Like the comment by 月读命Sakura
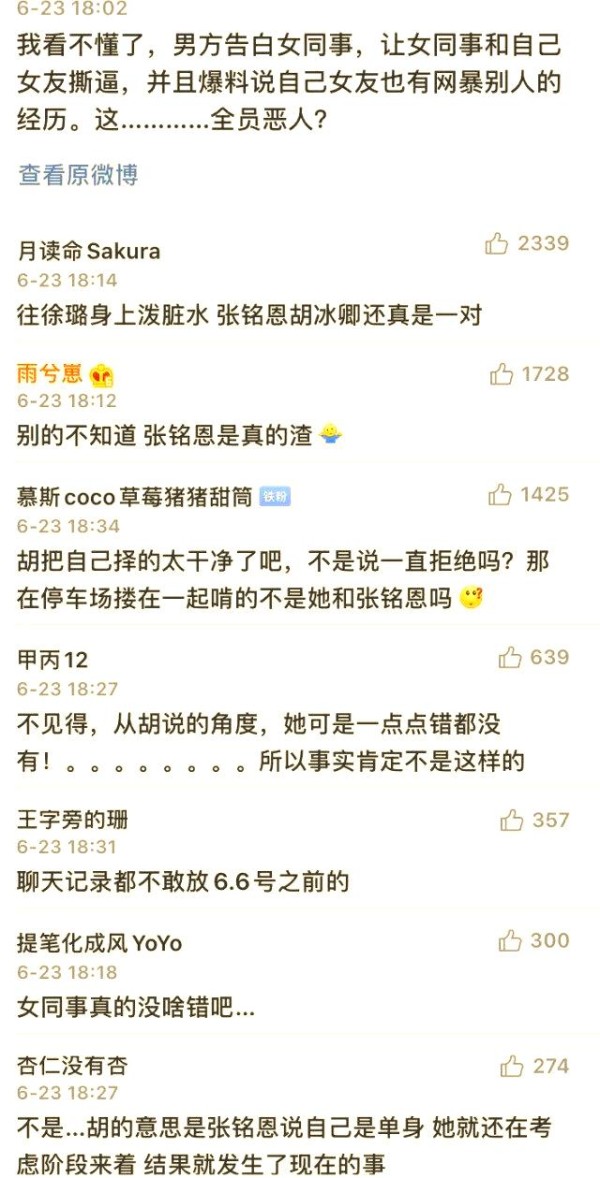600x1178 pixels. coord(498,244)
